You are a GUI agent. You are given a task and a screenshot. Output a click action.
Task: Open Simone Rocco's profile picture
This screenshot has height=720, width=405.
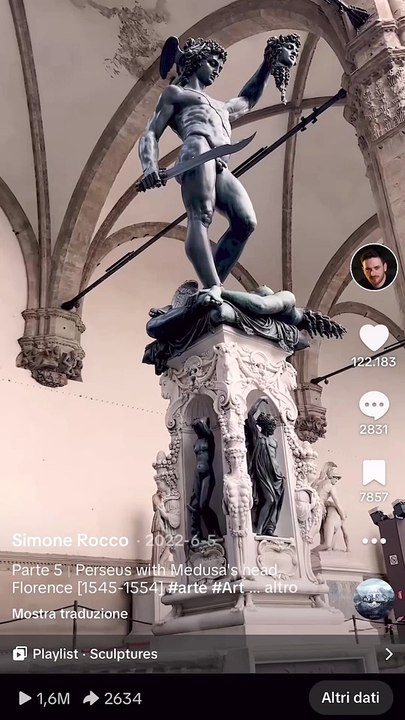pyautogui.click(x=373, y=267)
